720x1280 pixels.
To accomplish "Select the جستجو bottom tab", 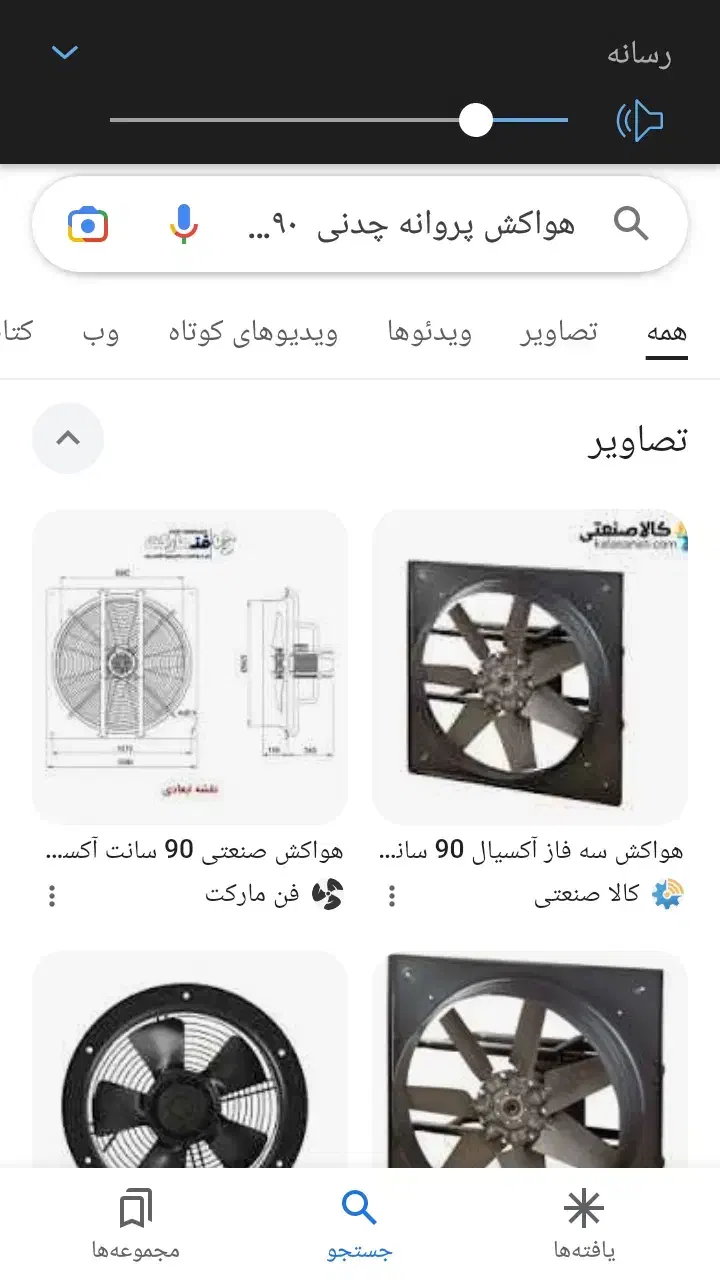I will click(359, 1223).
